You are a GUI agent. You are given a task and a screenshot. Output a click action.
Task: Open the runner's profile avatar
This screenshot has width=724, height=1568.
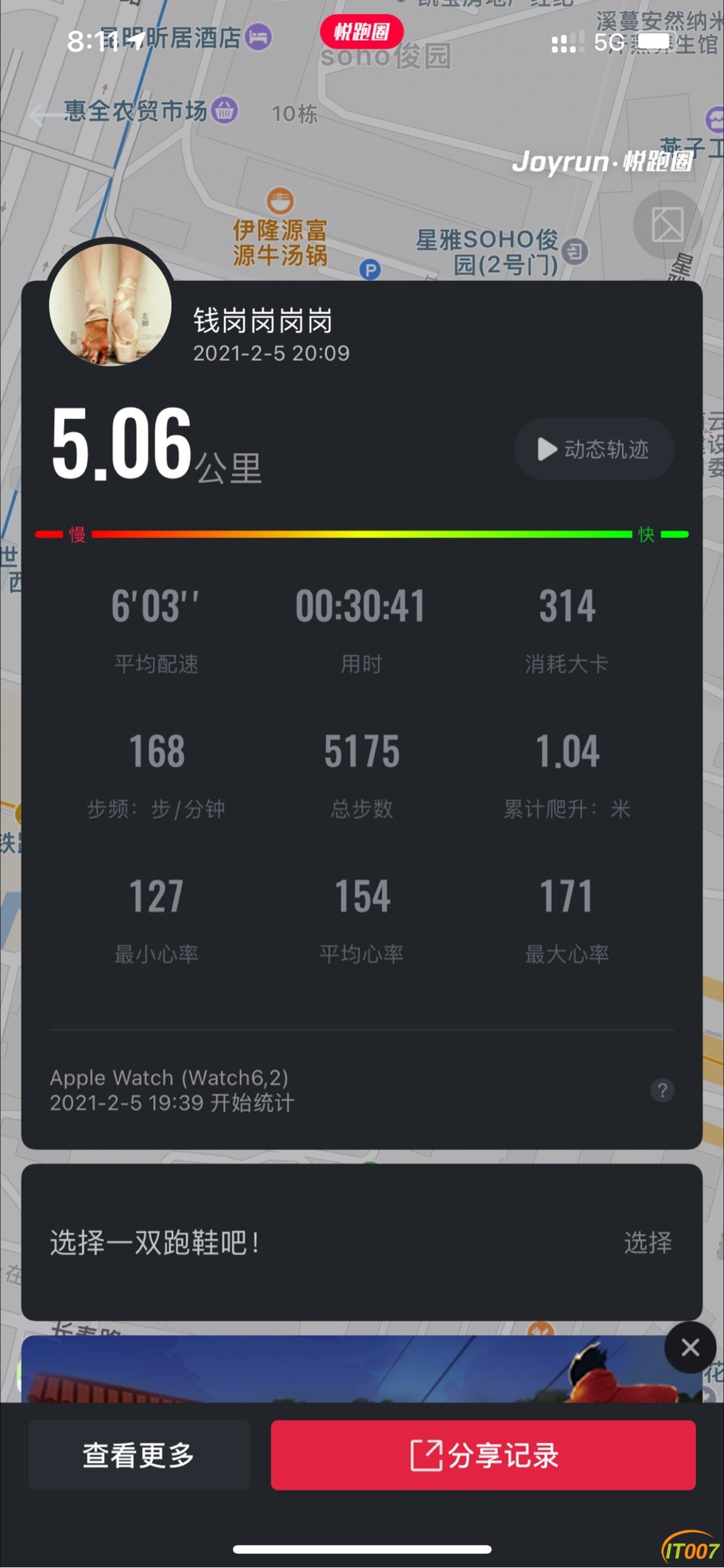(111, 305)
